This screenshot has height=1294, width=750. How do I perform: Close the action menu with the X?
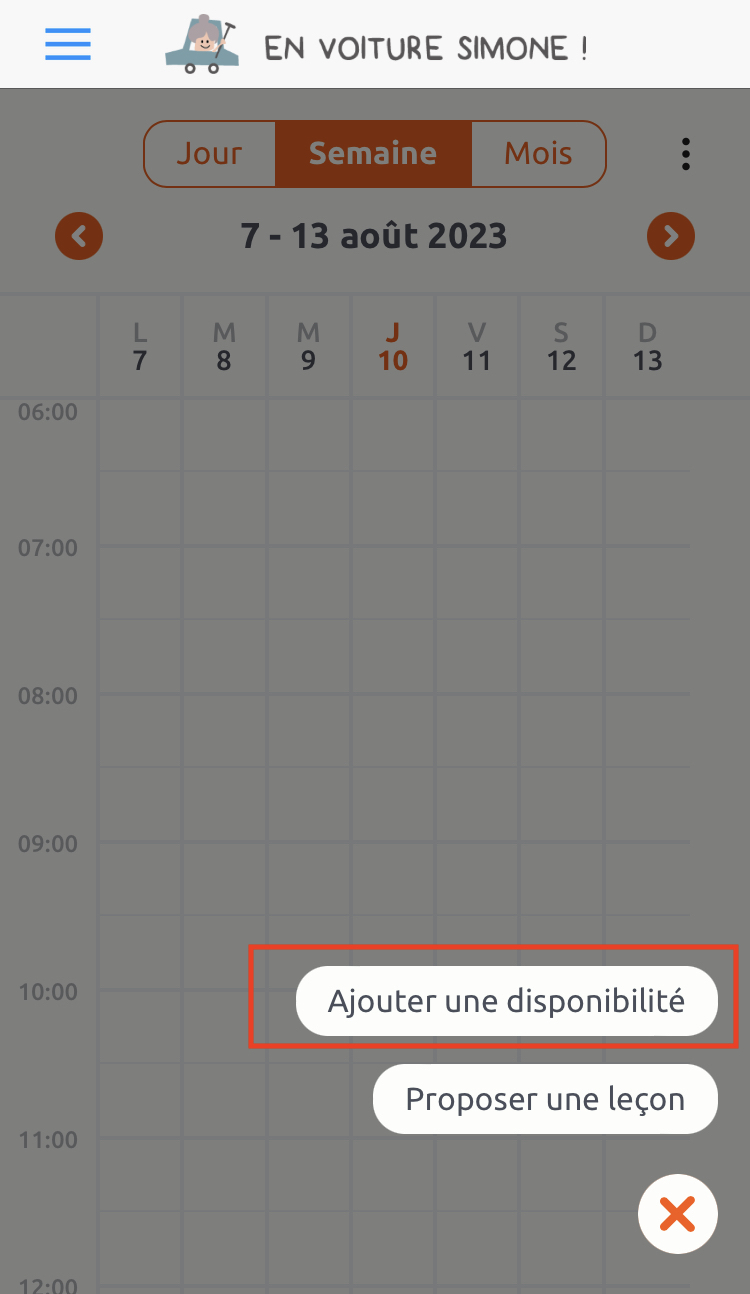[x=678, y=1214]
